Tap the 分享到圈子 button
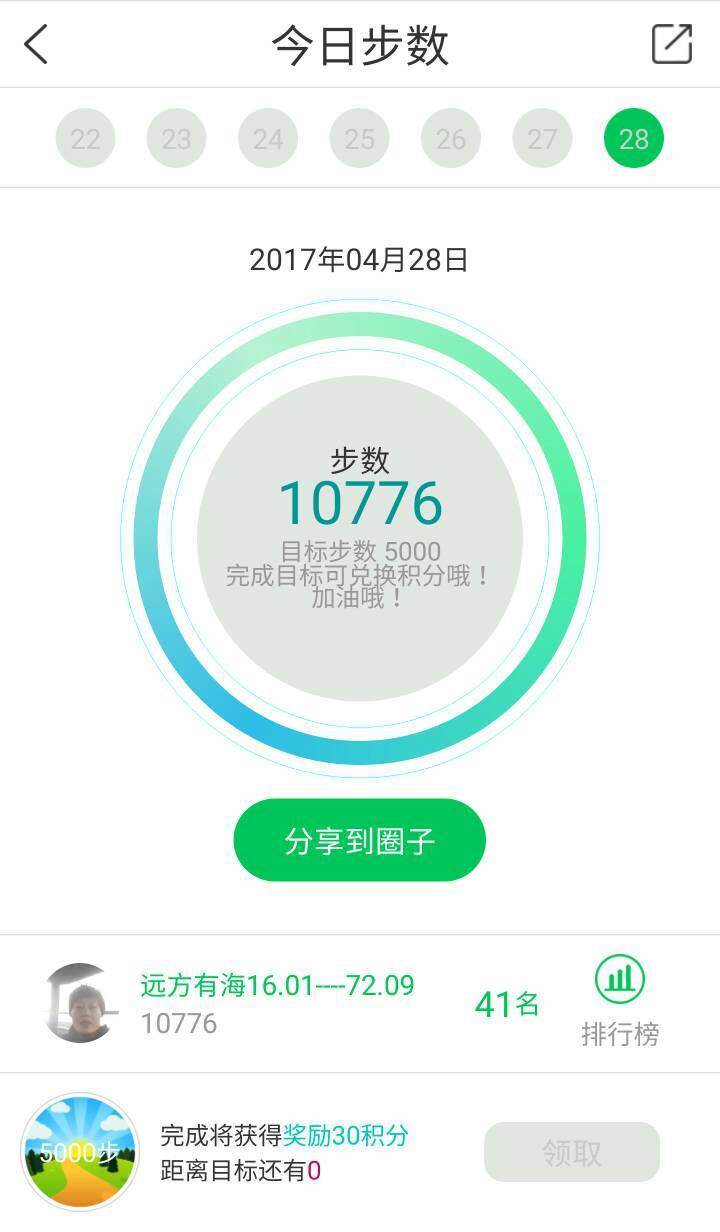The image size is (720, 1232). pyautogui.click(x=359, y=840)
